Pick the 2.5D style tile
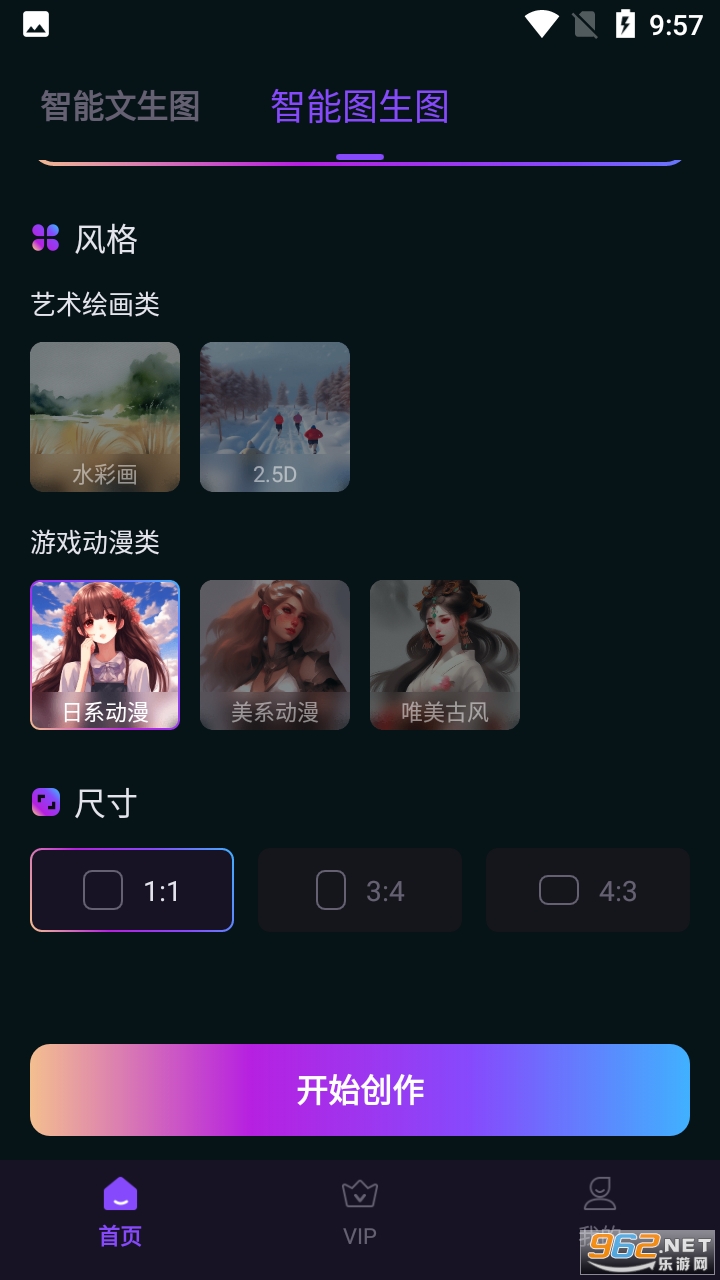This screenshot has height=1280, width=720. [x=275, y=417]
